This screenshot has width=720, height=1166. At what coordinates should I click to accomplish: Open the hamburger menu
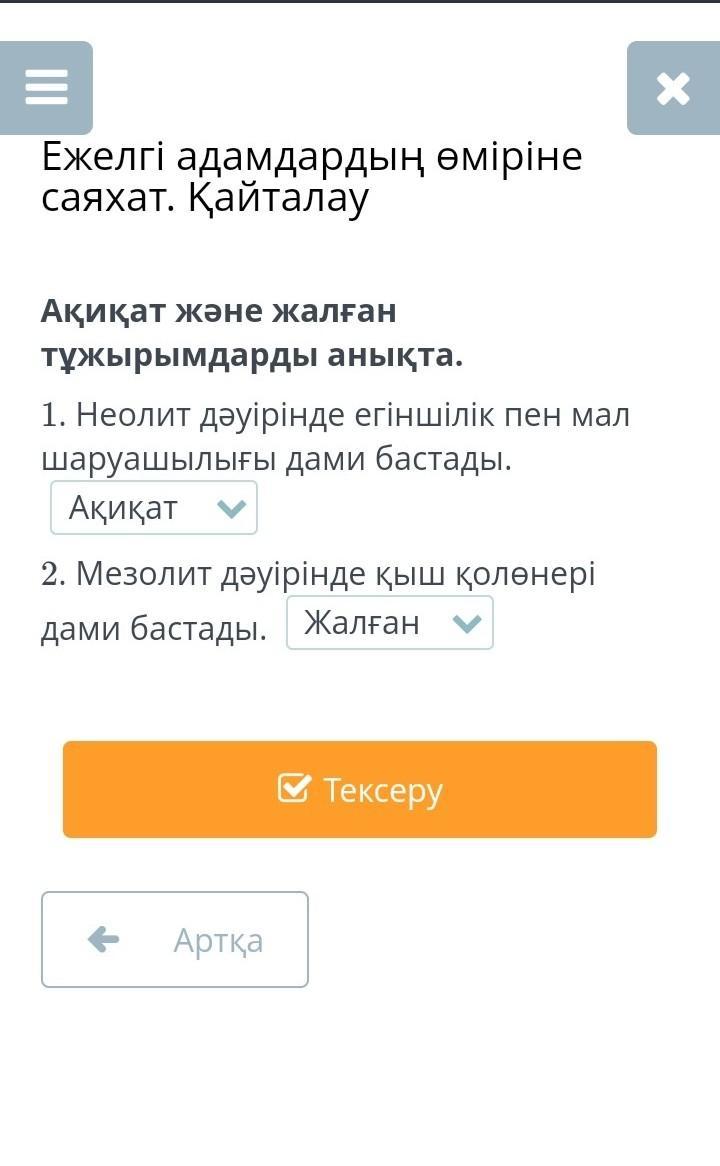click(46, 88)
